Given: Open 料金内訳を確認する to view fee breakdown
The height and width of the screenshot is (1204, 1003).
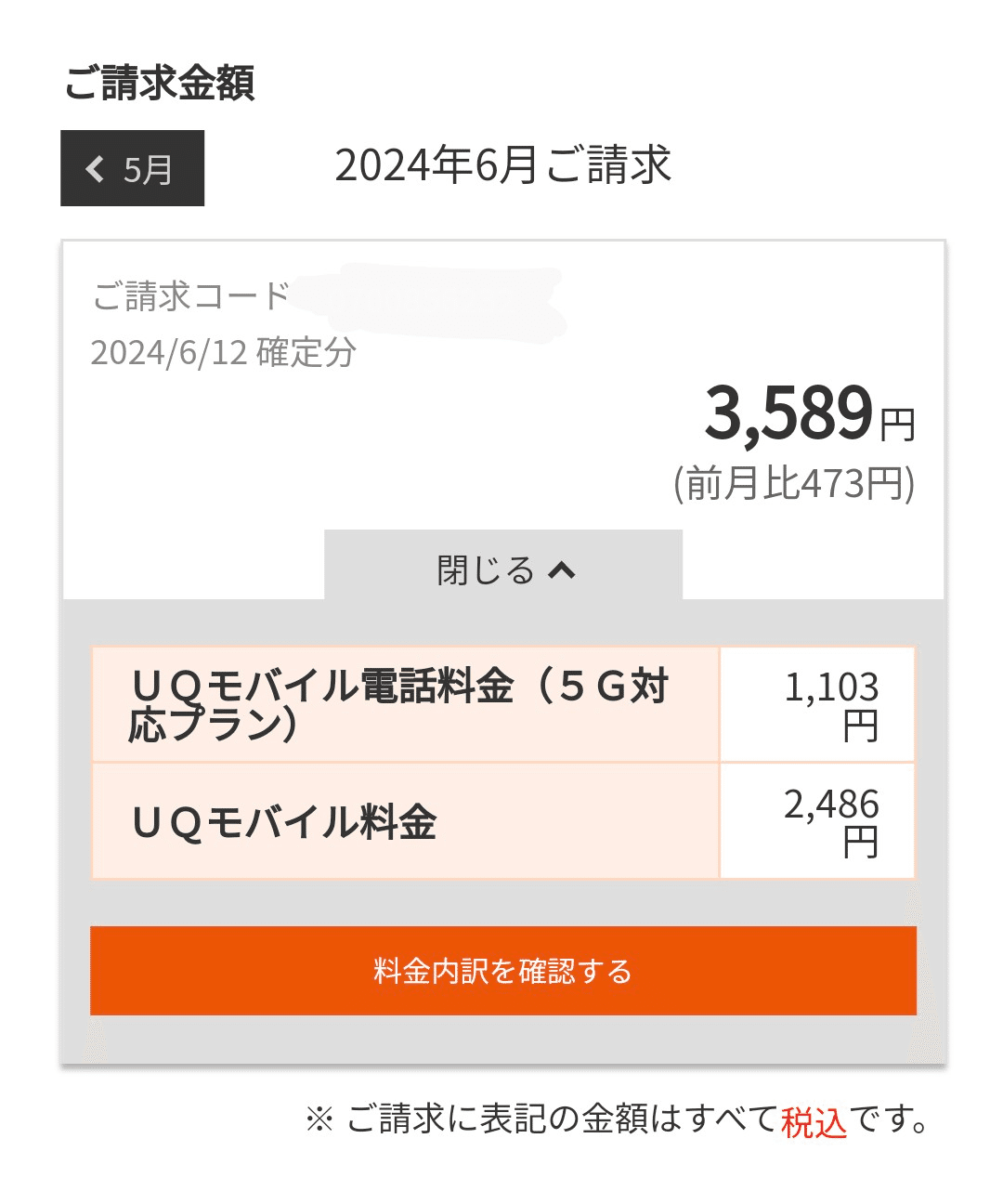Looking at the screenshot, I should 501,972.
